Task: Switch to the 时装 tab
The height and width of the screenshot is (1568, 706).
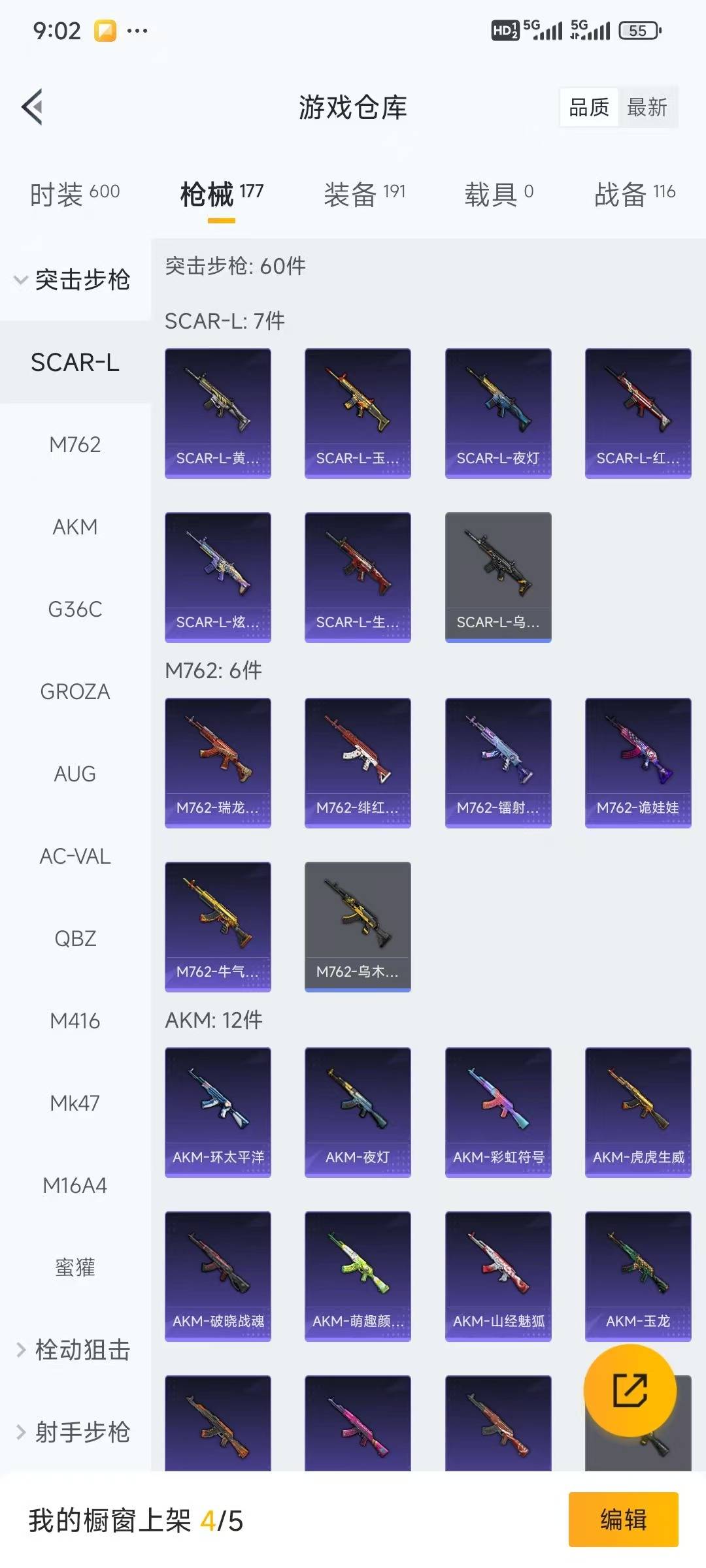Action: (x=75, y=194)
